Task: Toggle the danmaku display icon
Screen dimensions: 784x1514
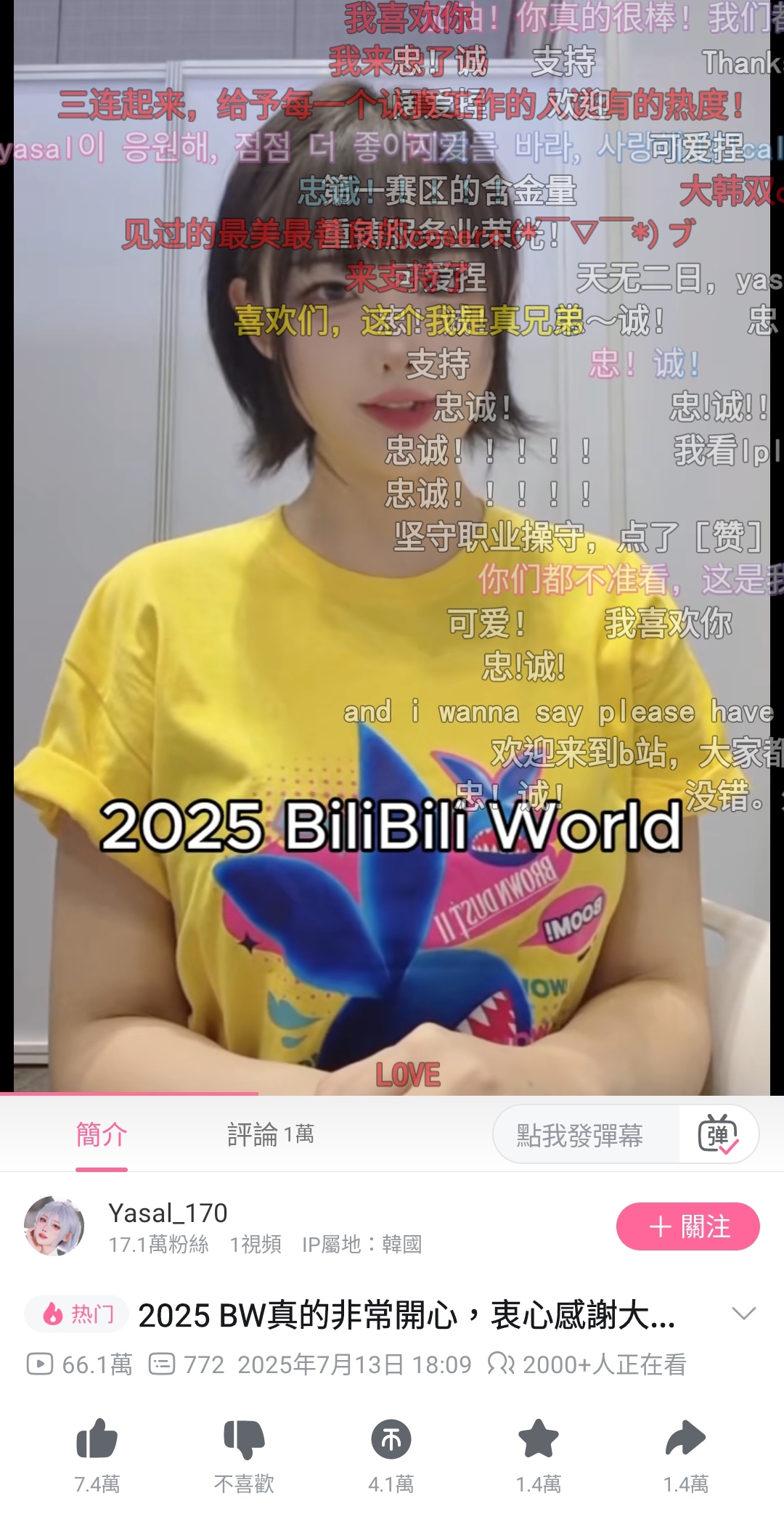Action: click(718, 1134)
